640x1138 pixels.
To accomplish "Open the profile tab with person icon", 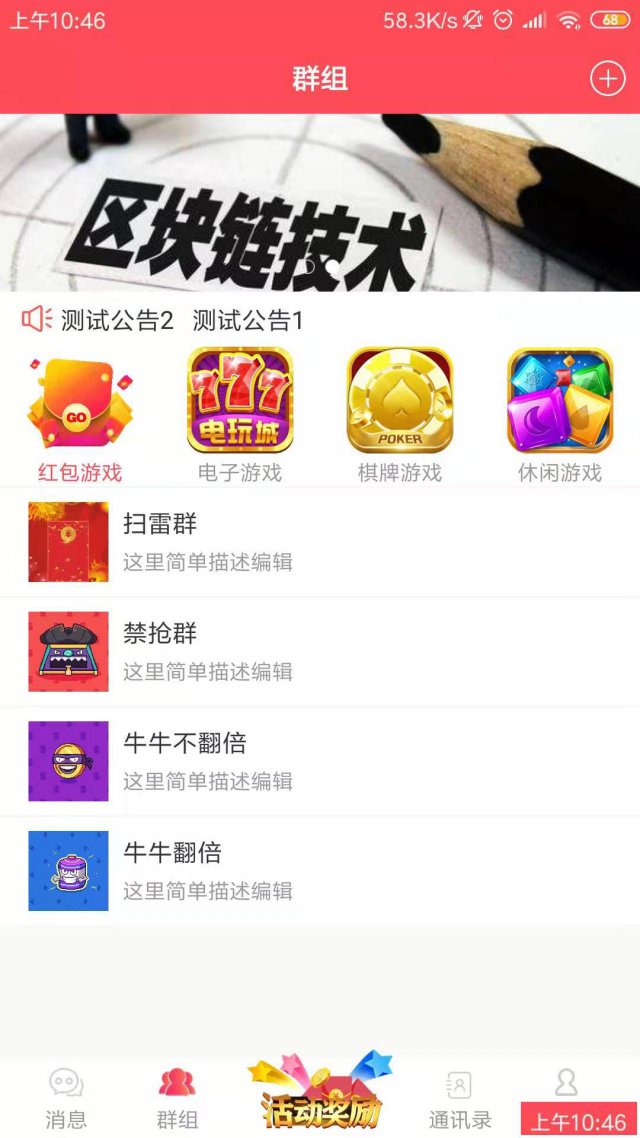I will pos(566,1084).
